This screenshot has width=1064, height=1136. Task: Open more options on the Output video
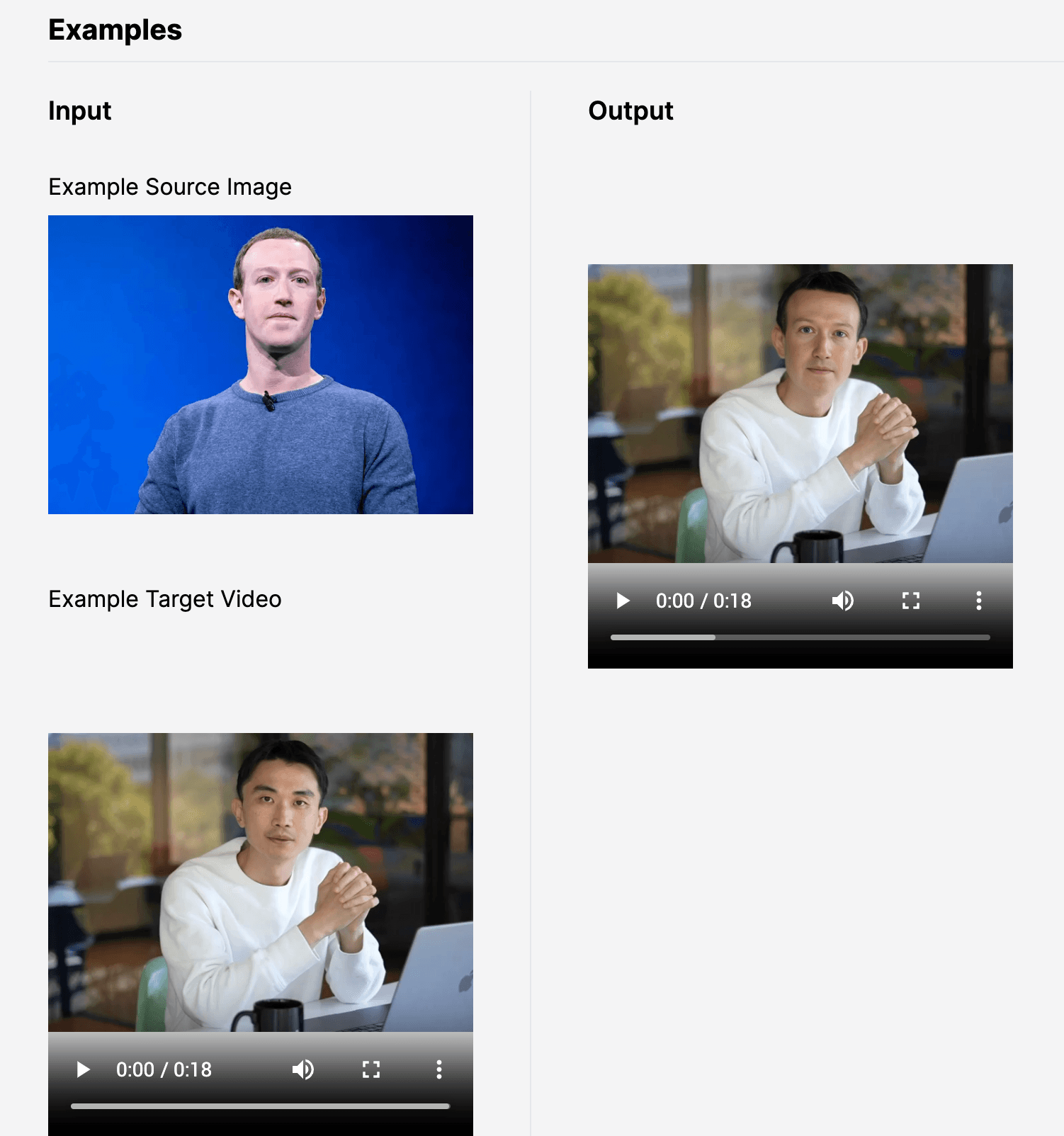click(x=978, y=601)
